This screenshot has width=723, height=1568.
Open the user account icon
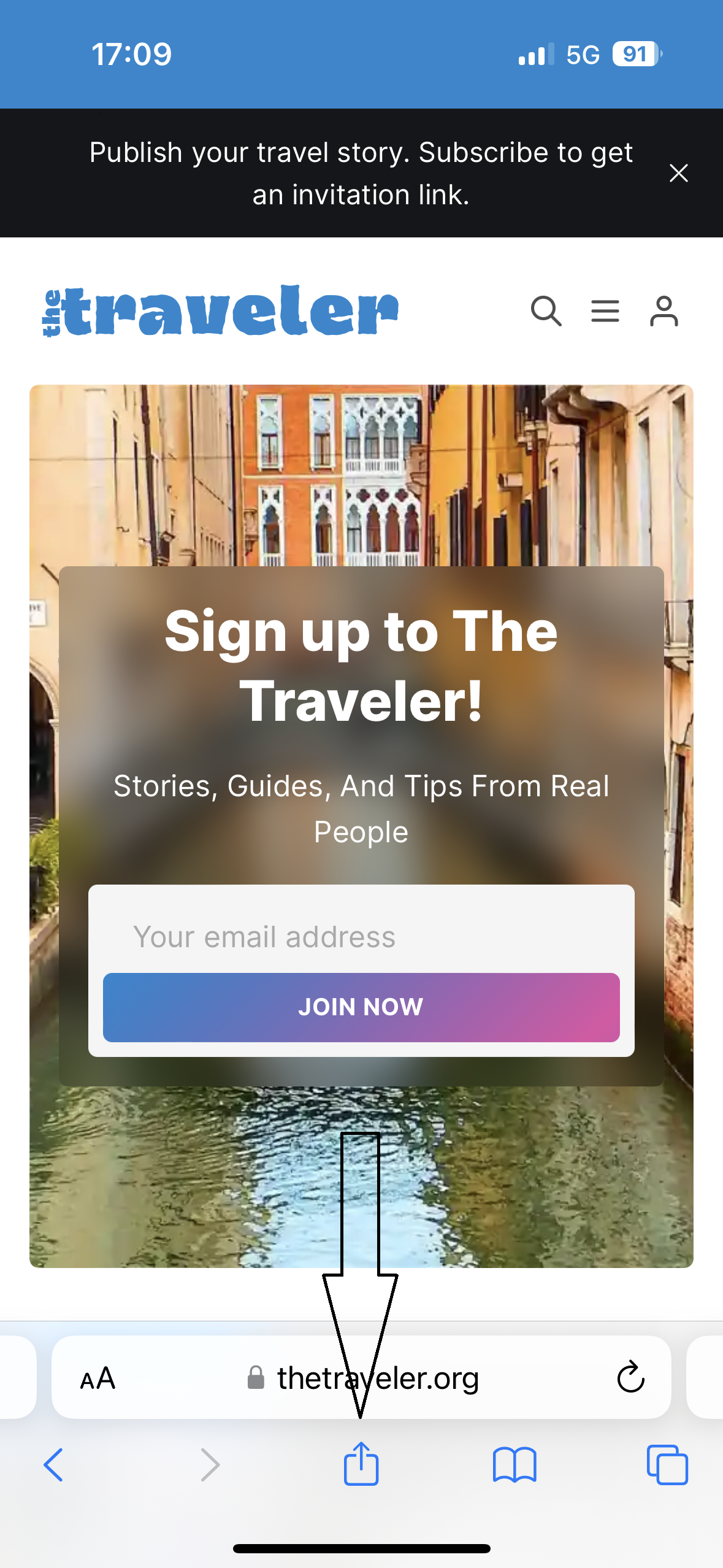coord(664,311)
